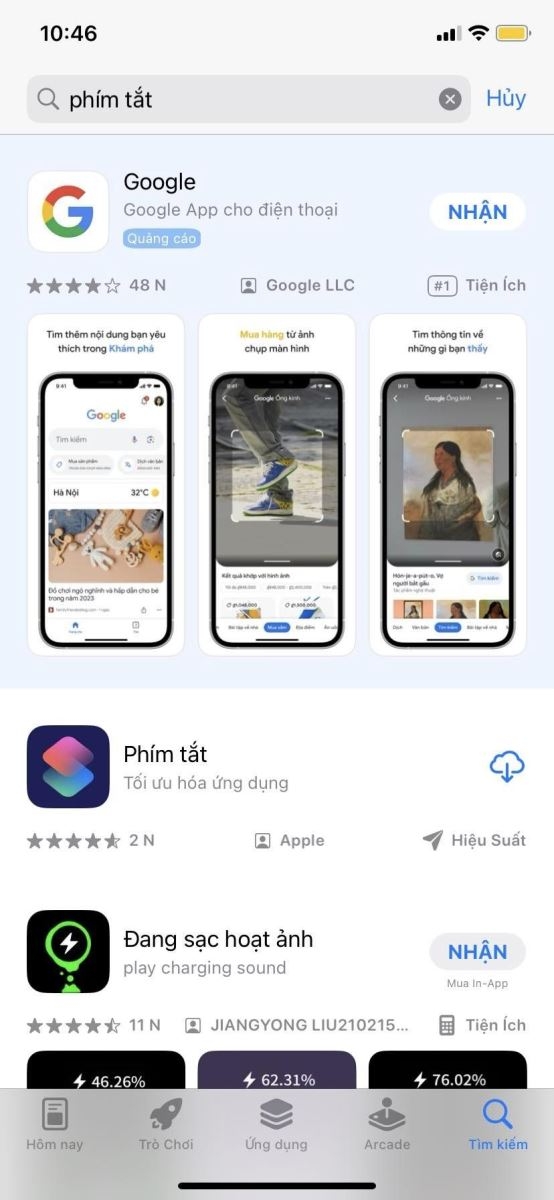Select the Tìm kiếm tab
The width and height of the screenshot is (554, 1200).
point(498,1125)
